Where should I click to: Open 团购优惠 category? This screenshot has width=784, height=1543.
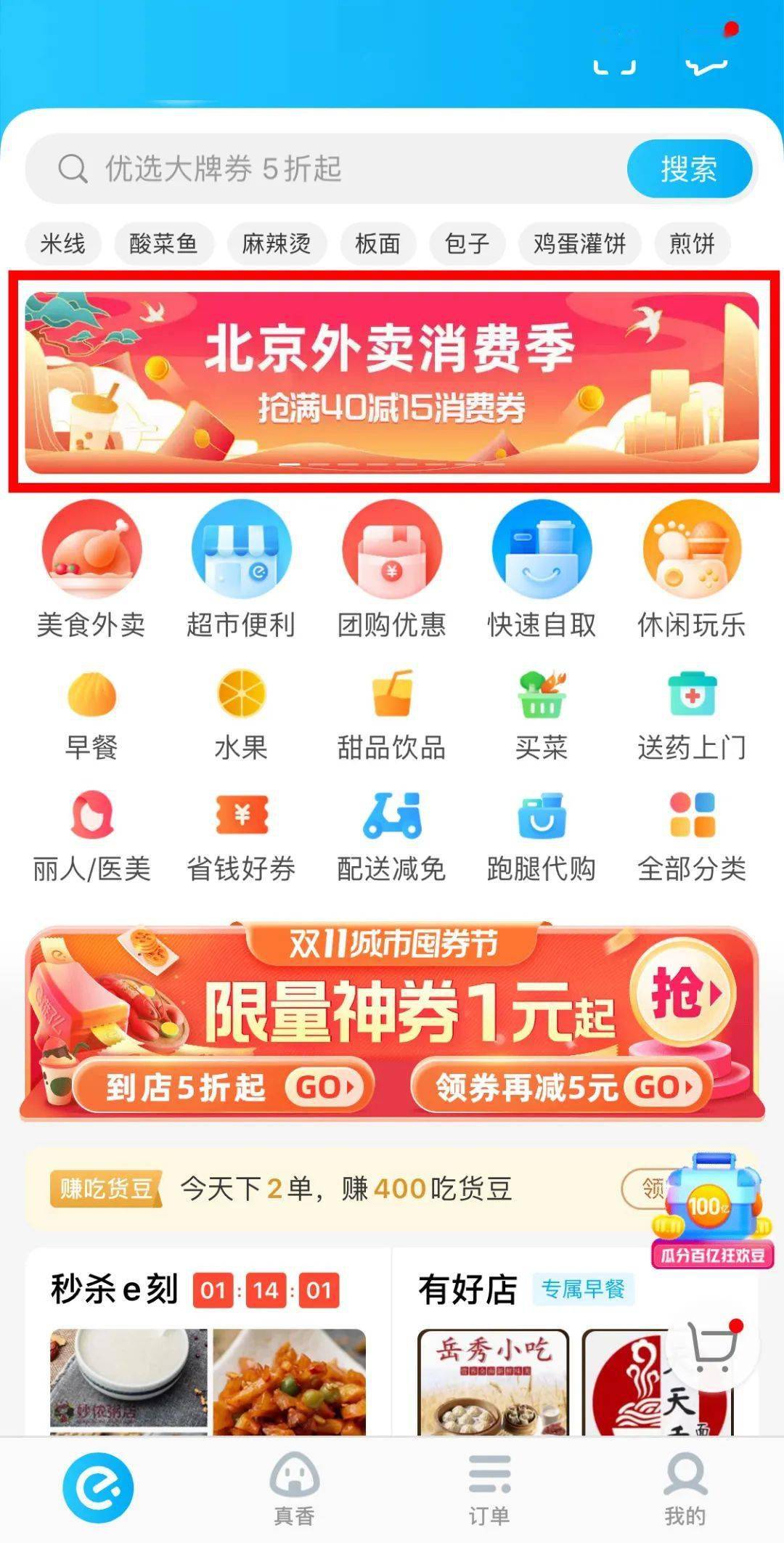coord(391,571)
